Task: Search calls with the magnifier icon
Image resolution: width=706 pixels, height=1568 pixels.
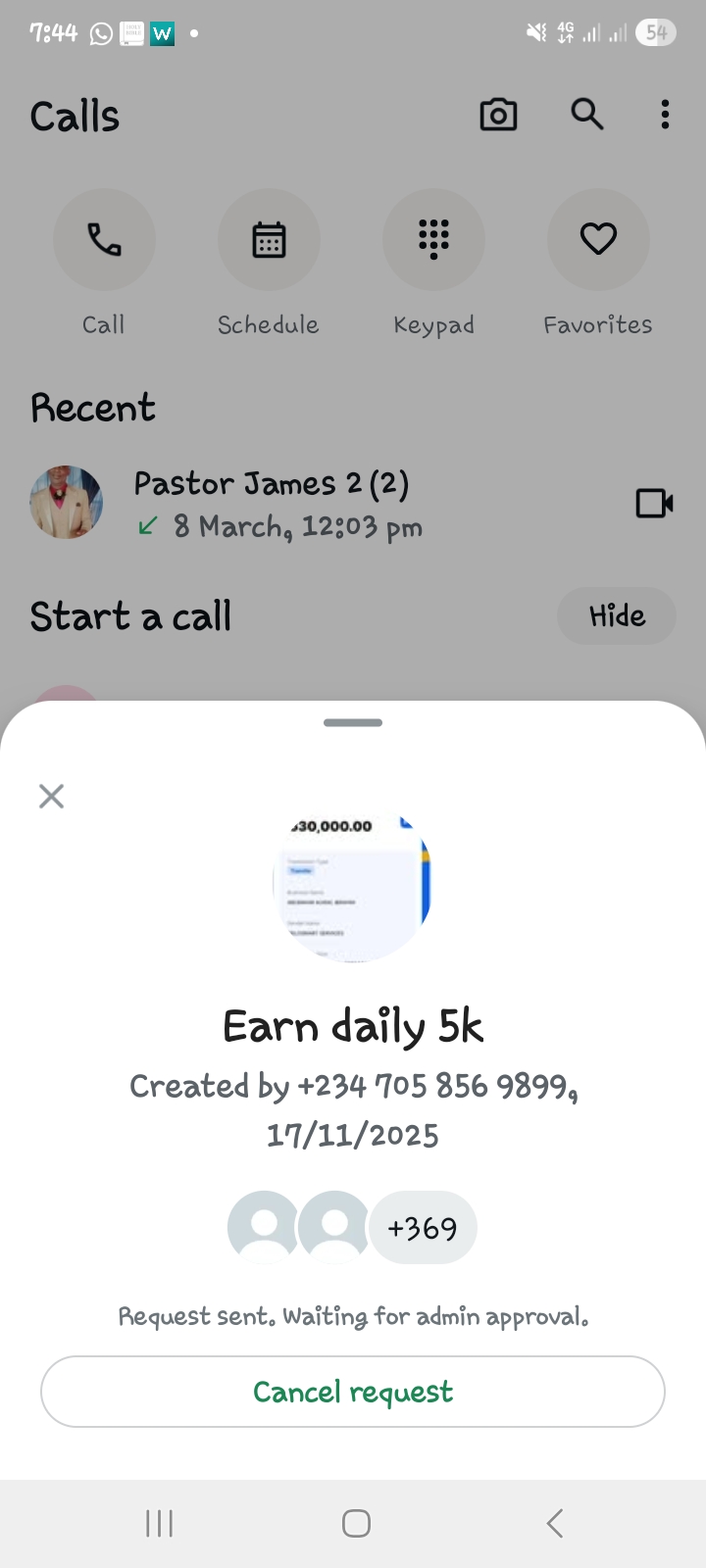Action: click(x=586, y=116)
